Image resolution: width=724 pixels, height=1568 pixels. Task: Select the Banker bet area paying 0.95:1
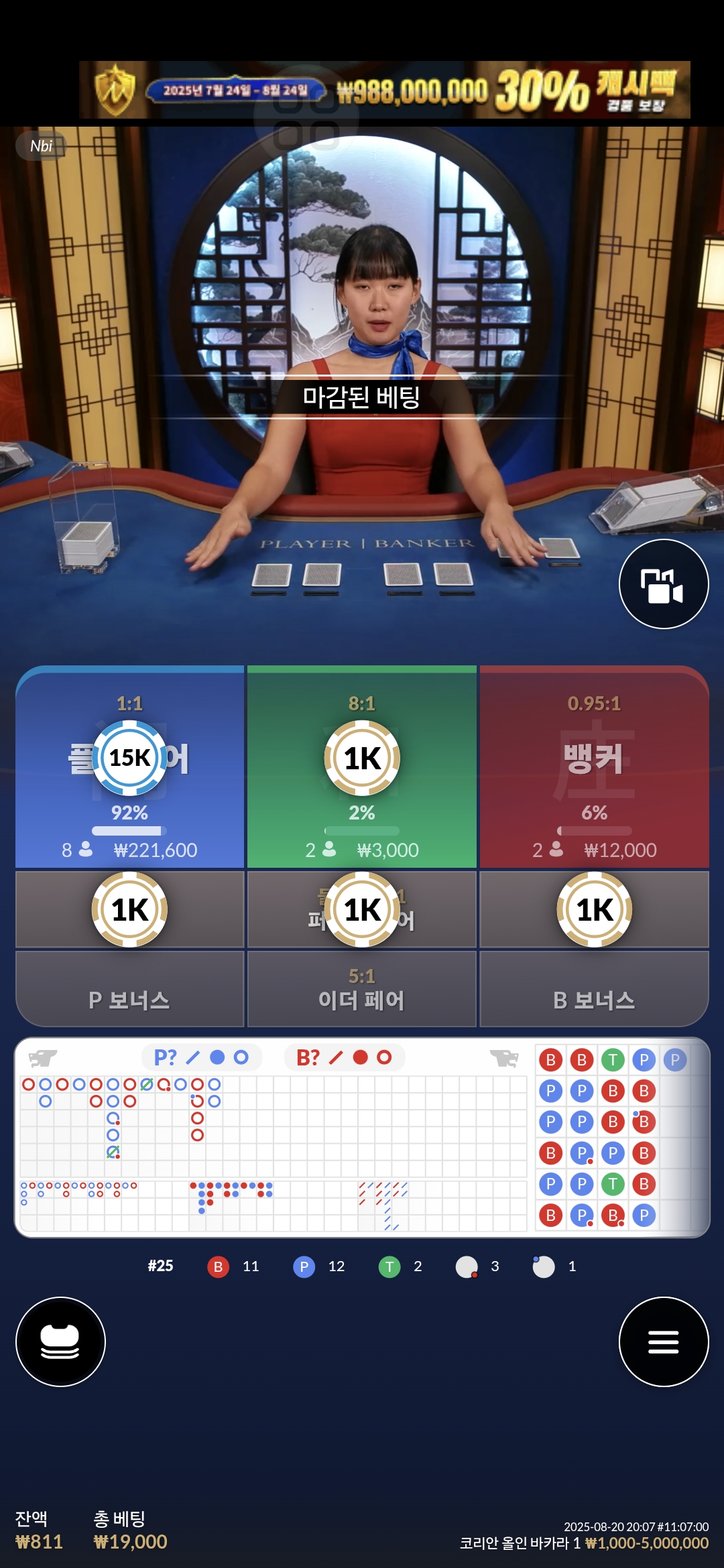point(595,767)
